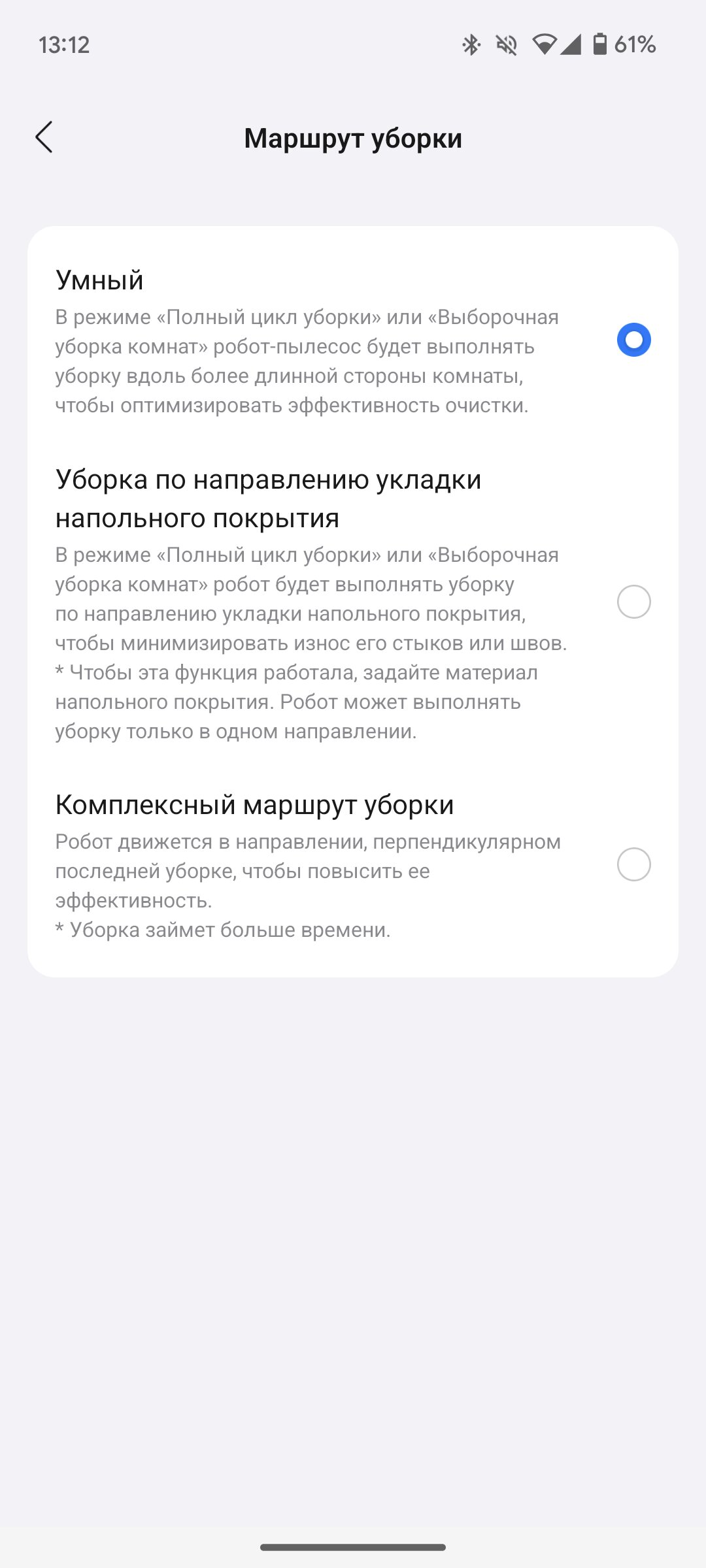706x1568 pixels.
Task: Select Комплексный маршрут уборки option
Action: 353,864
